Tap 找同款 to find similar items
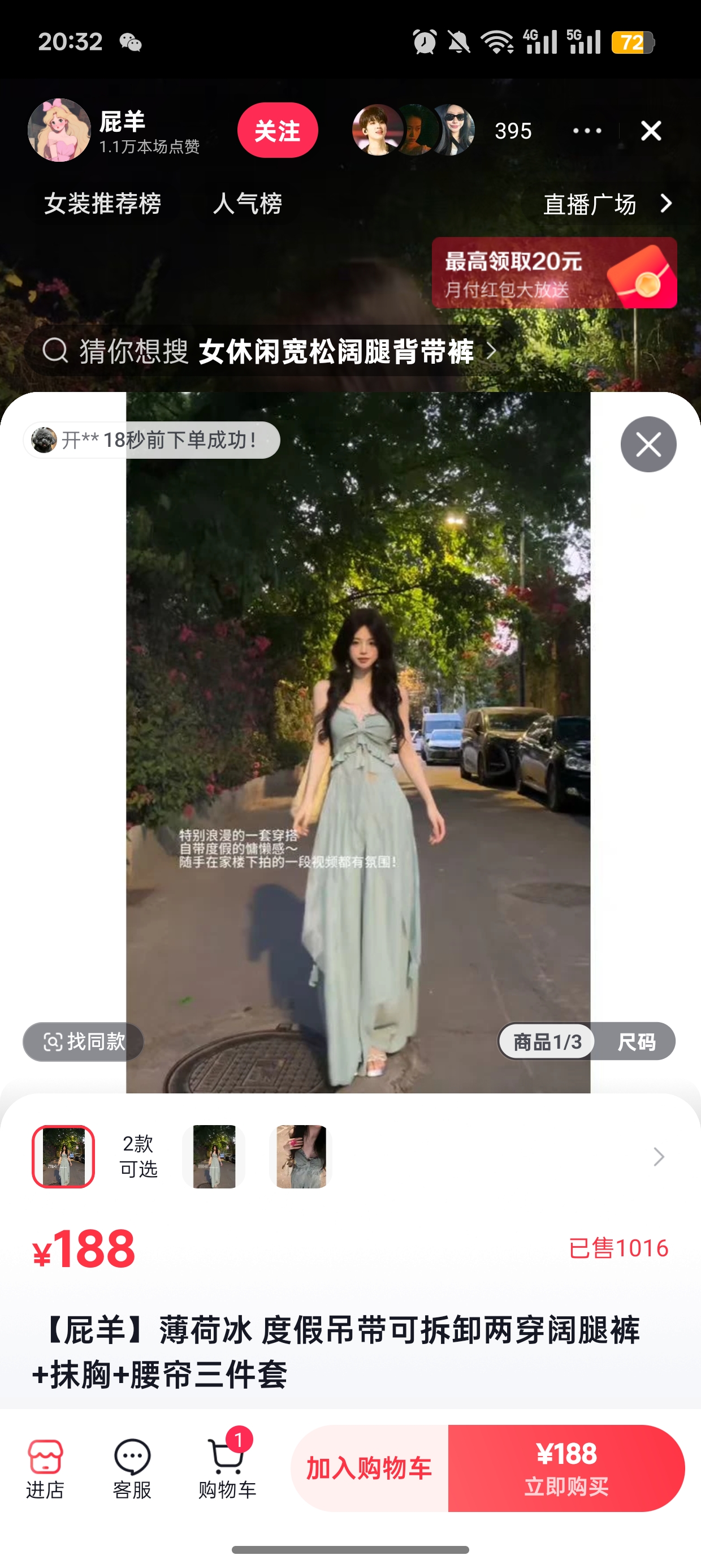 (83, 1041)
